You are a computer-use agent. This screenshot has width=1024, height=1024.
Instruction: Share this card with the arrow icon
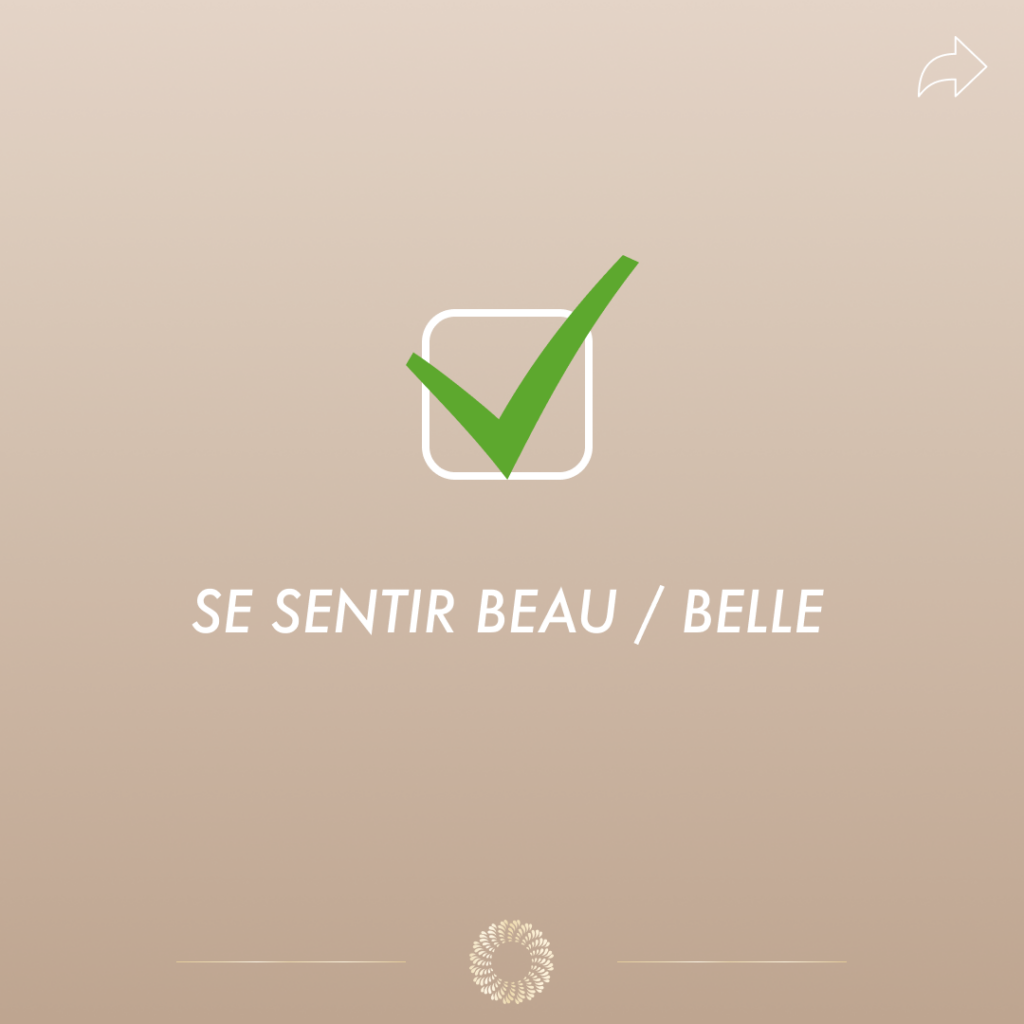(x=953, y=68)
